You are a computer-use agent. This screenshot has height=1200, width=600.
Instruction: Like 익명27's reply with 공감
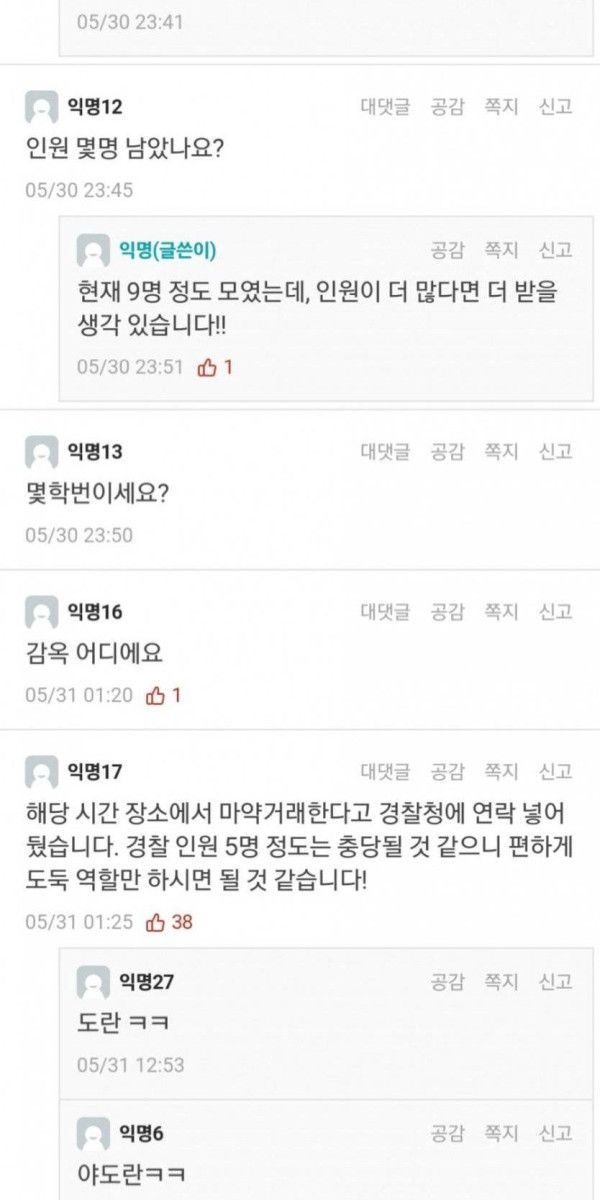pyautogui.click(x=447, y=982)
